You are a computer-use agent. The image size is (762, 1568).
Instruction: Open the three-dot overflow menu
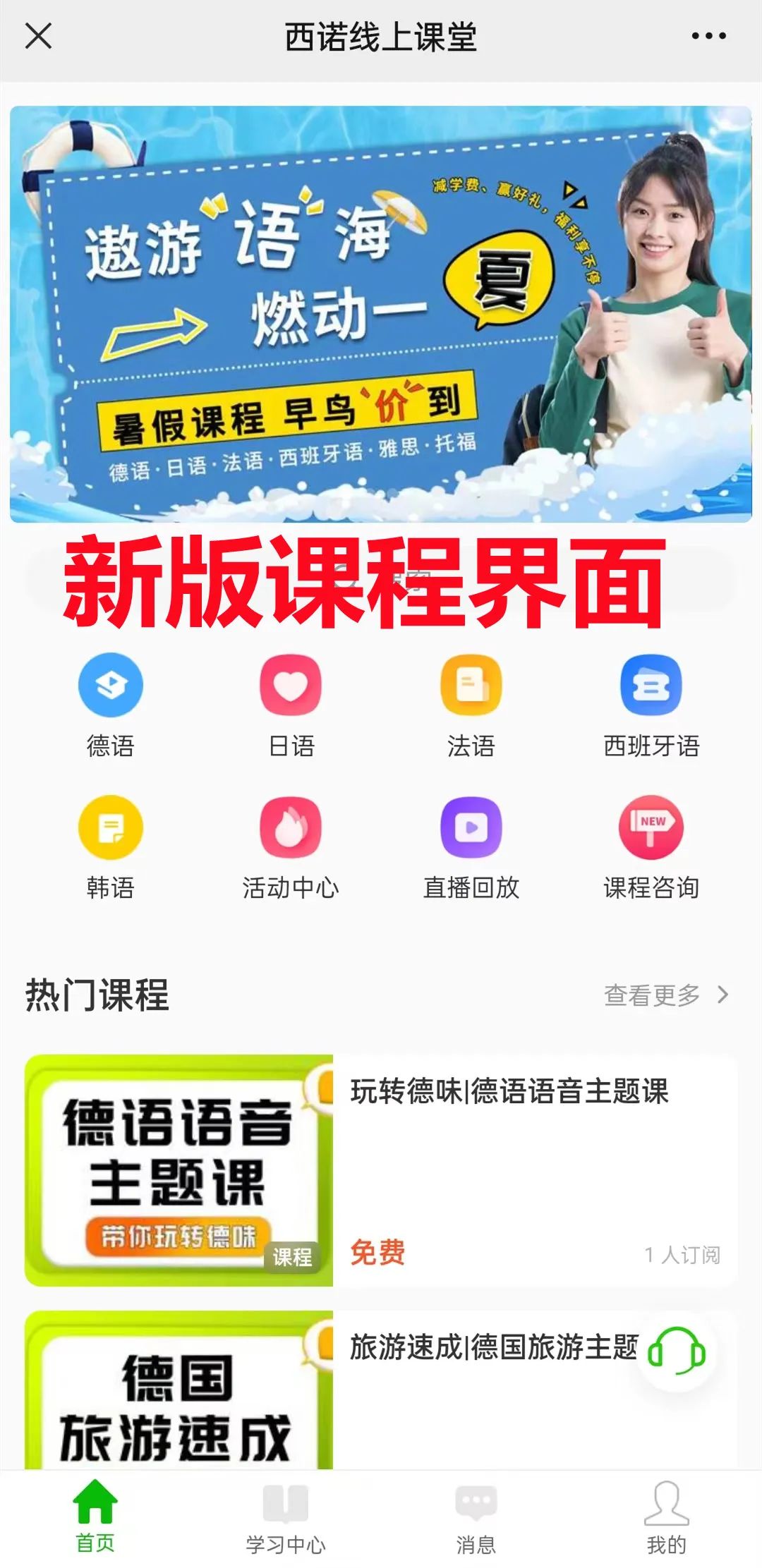click(708, 36)
